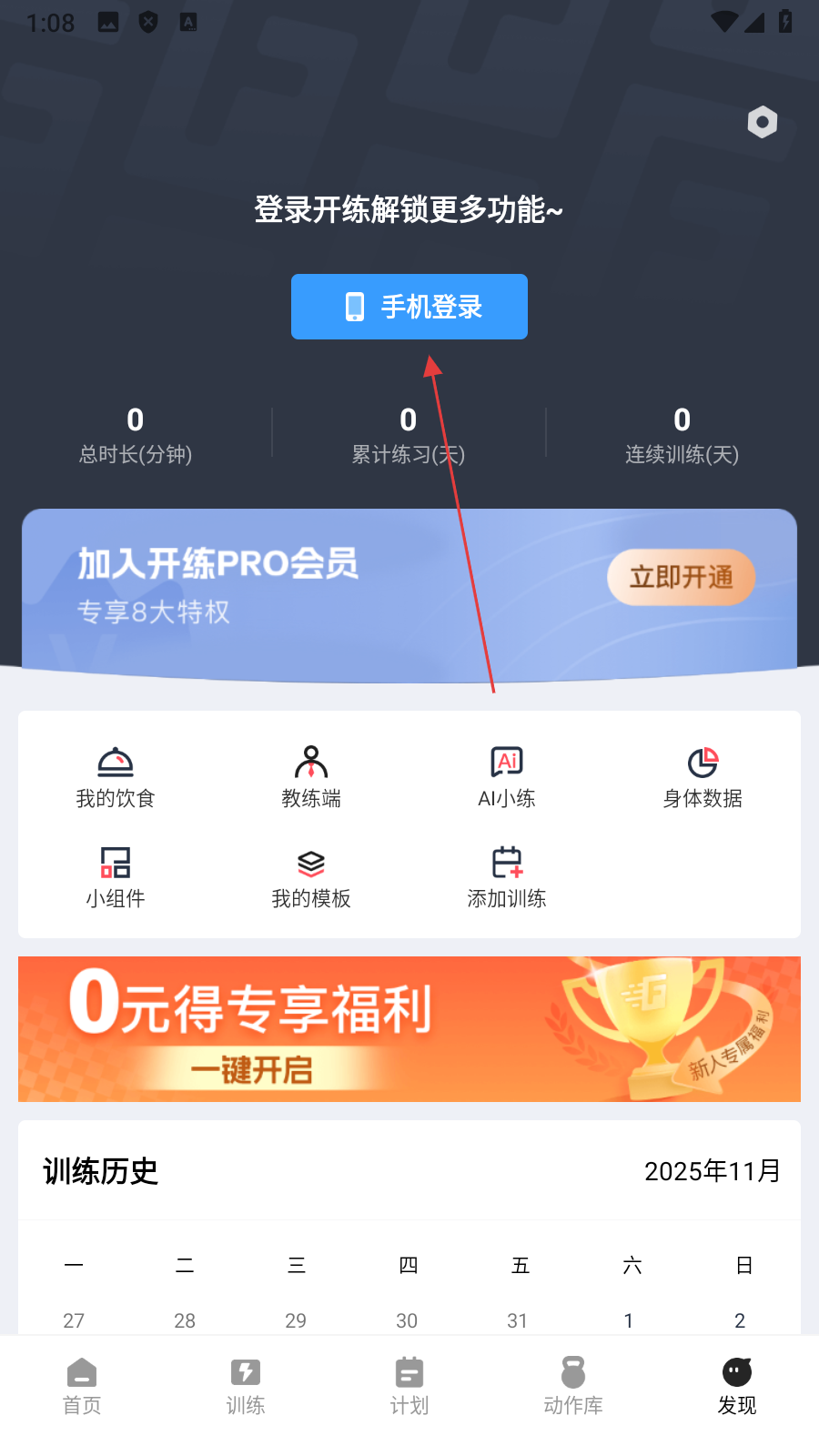
Task: Open the 0元得专享福利 banner
Action: click(x=409, y=1029)
